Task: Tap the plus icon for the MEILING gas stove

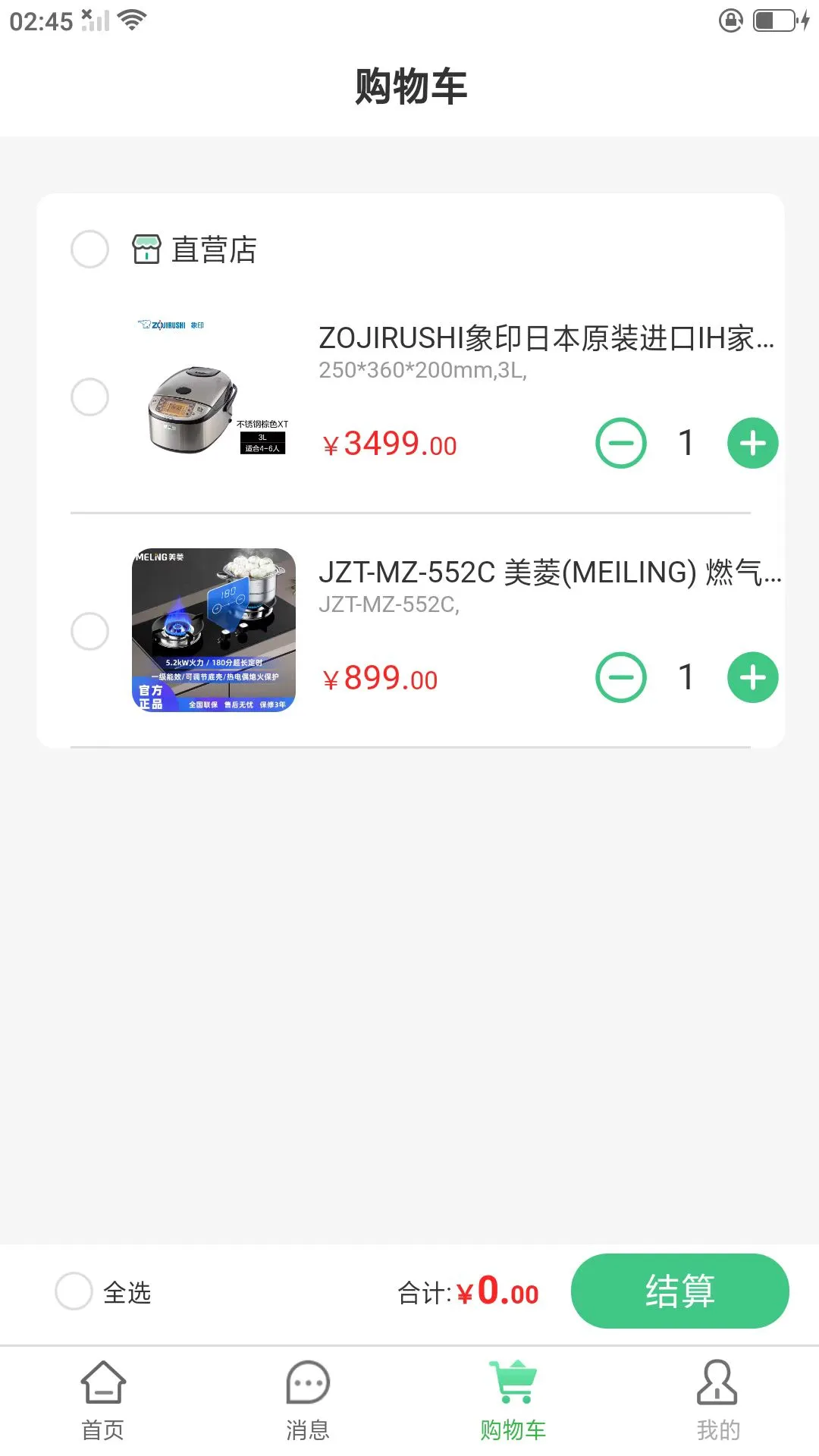Action: coord(751,677)
